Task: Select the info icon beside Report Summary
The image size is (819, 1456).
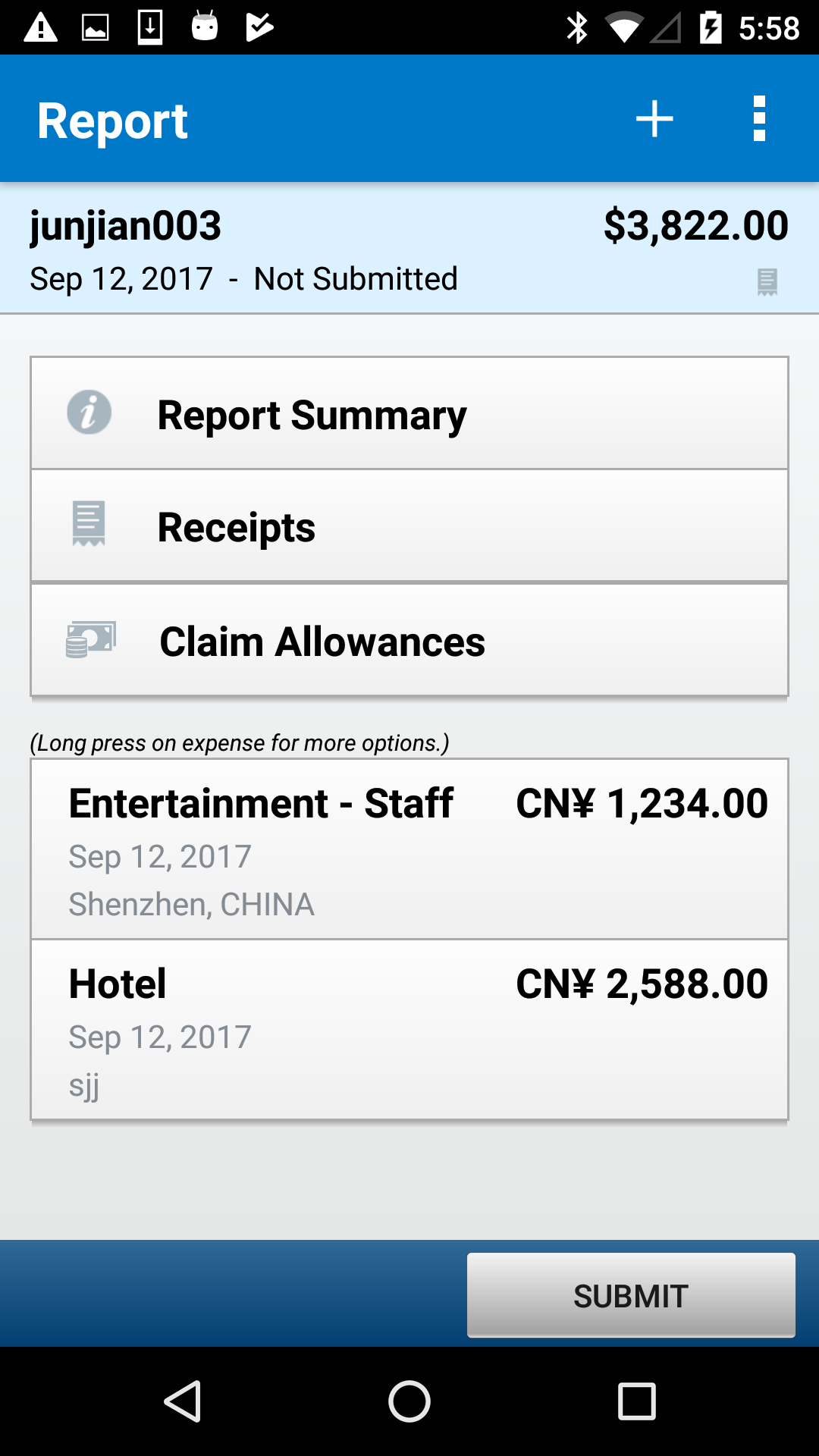Action: pyautogui.click(x=89, y=413)
